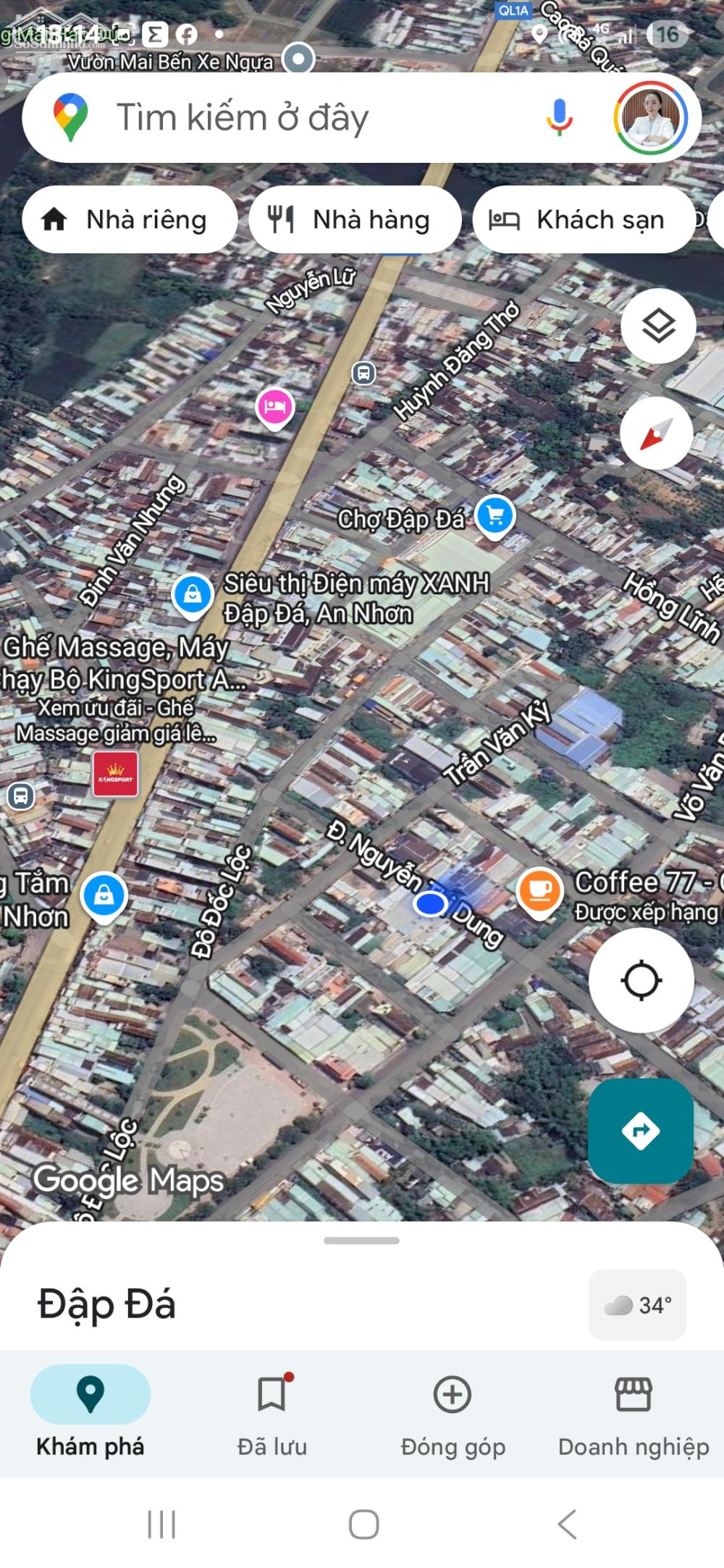Viewport: 724px width, 1568px height.
Task: Go back with the system back button
Action: [x=567, y=1524]
